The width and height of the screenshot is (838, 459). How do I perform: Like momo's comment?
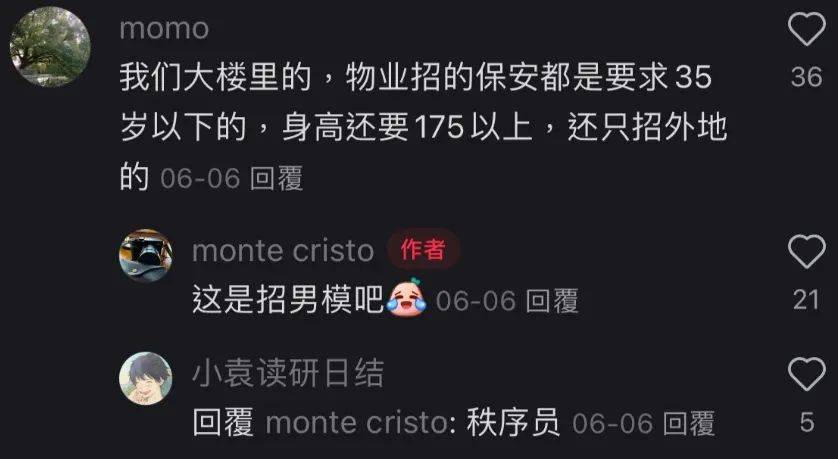click(x=806, y=30)
